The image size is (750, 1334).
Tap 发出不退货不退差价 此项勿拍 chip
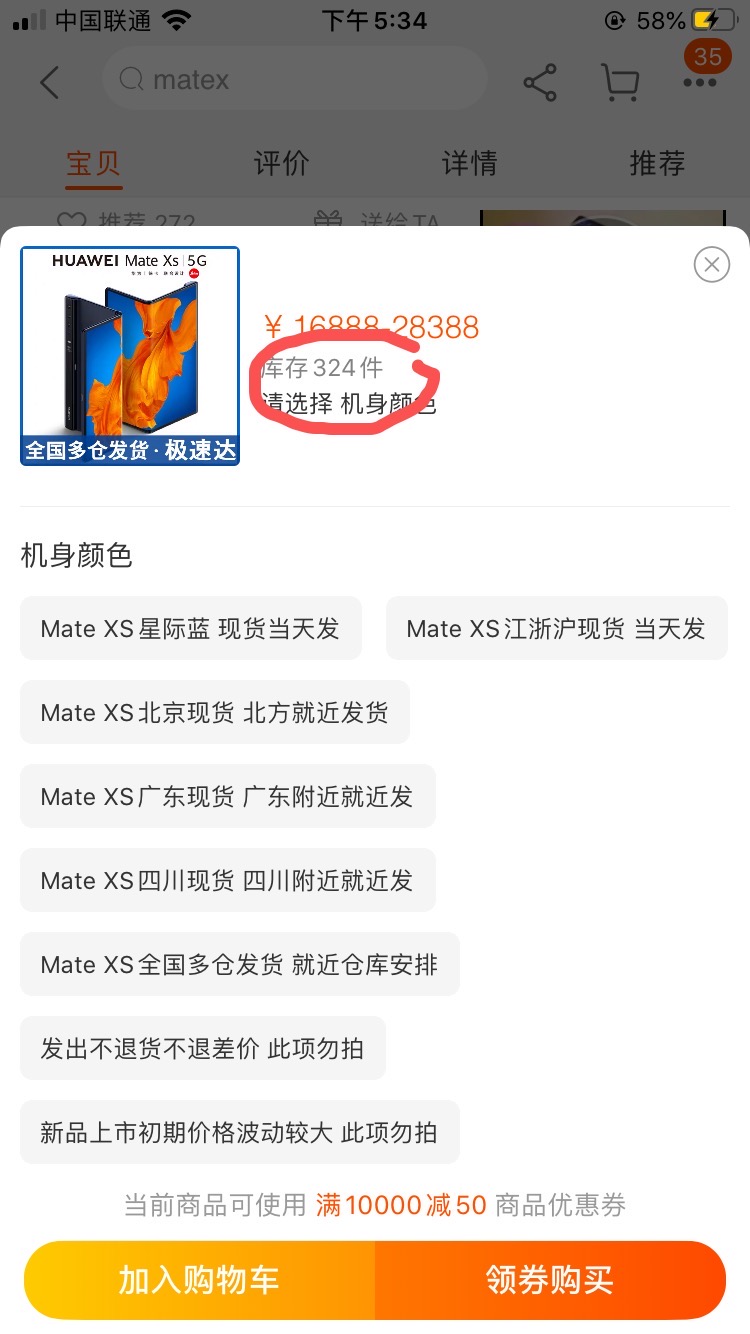[x=203, y=1048]
